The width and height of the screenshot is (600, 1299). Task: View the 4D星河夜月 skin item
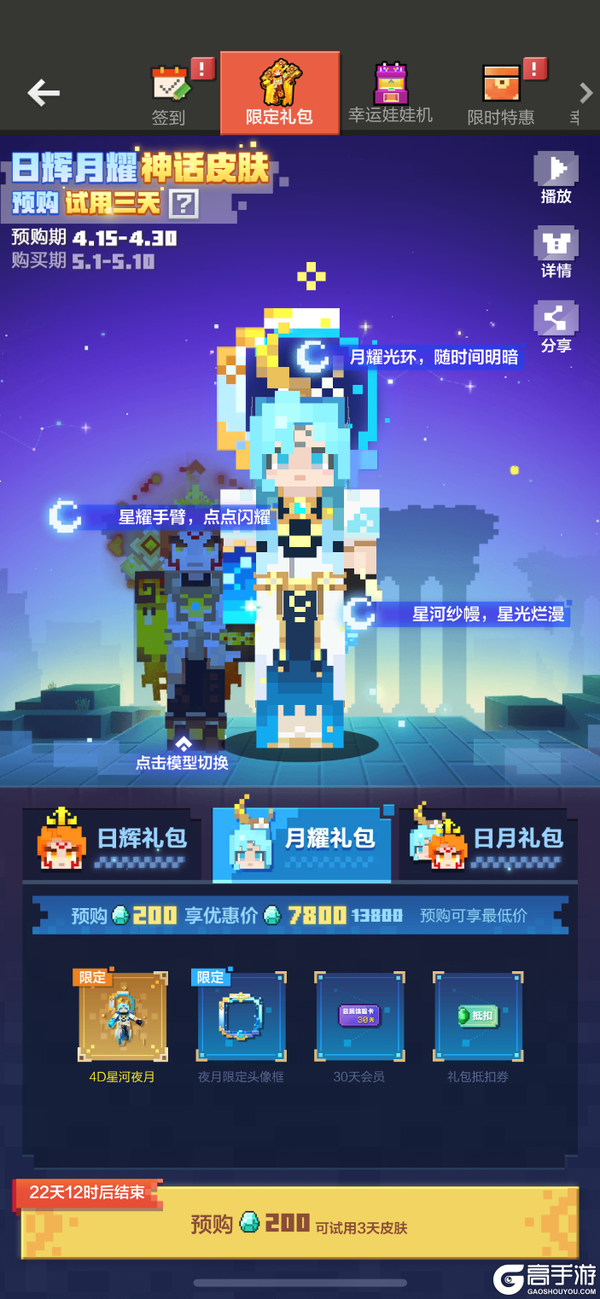pos(123,1017)
